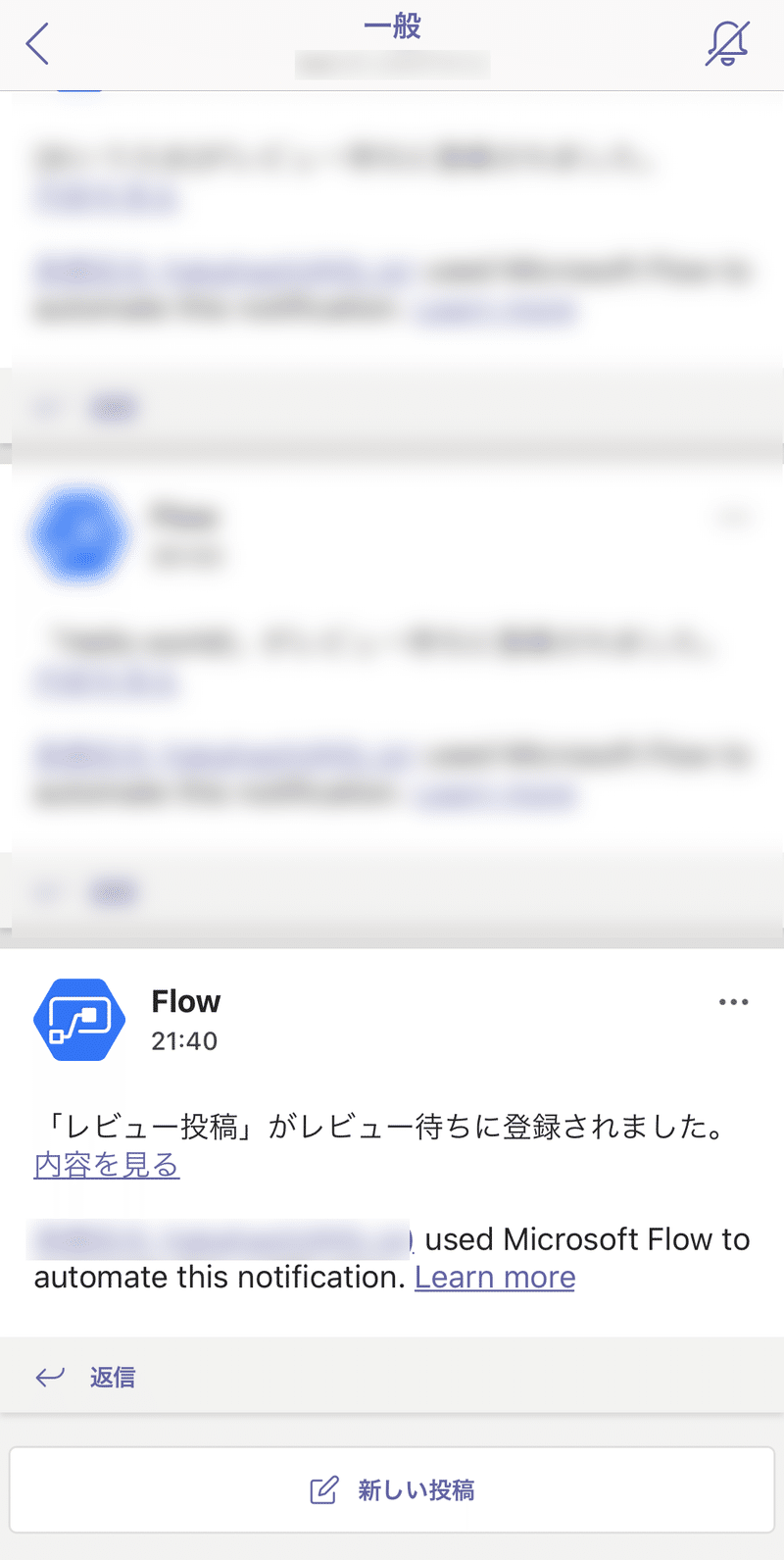Expand channel details by tapping 一般 title
Image resolution: width=784 pixels, height=1560 pixels.
tap(392, 27)
